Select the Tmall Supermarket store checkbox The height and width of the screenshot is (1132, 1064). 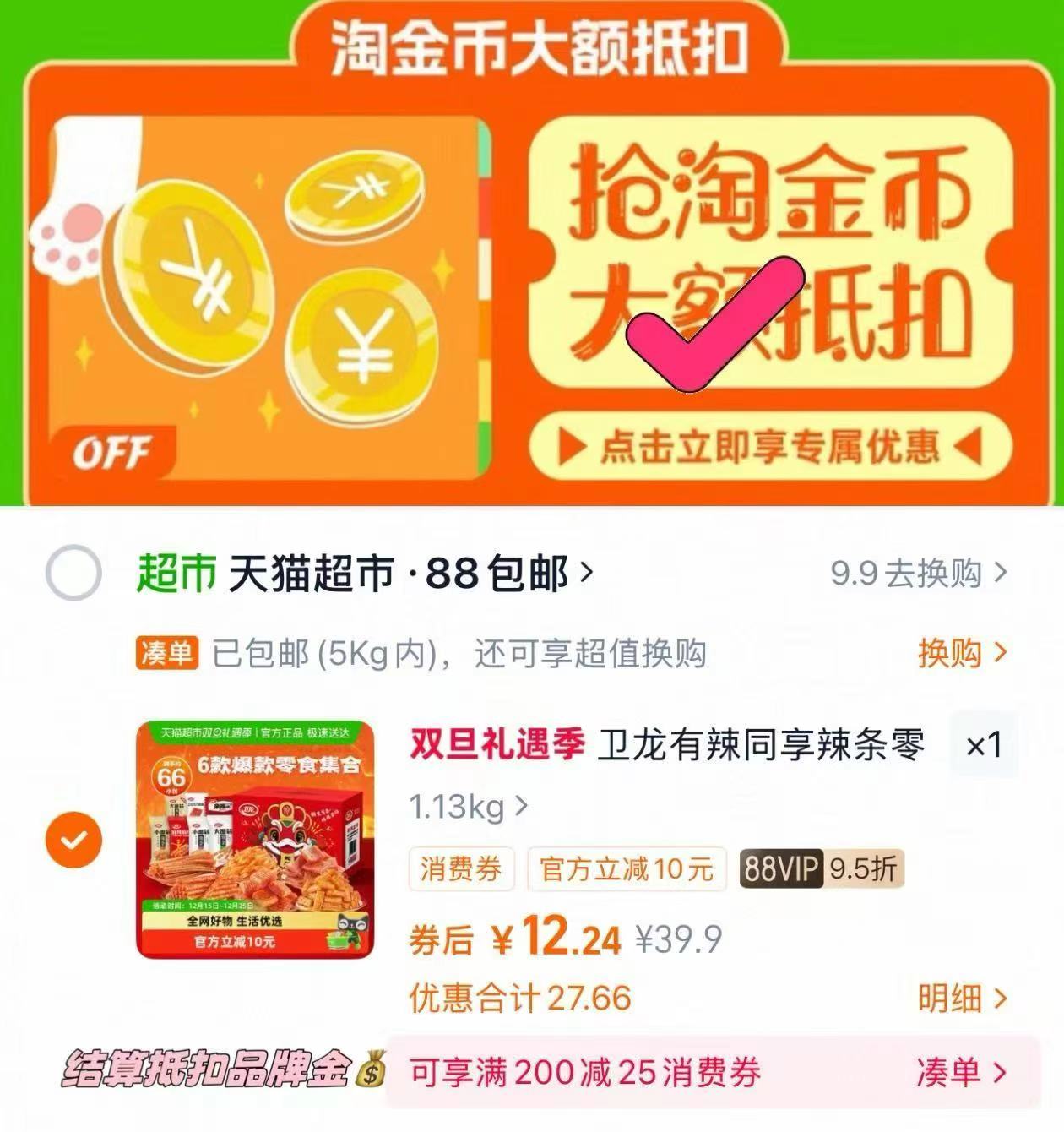pyautogui.click(x=73, y=573)
